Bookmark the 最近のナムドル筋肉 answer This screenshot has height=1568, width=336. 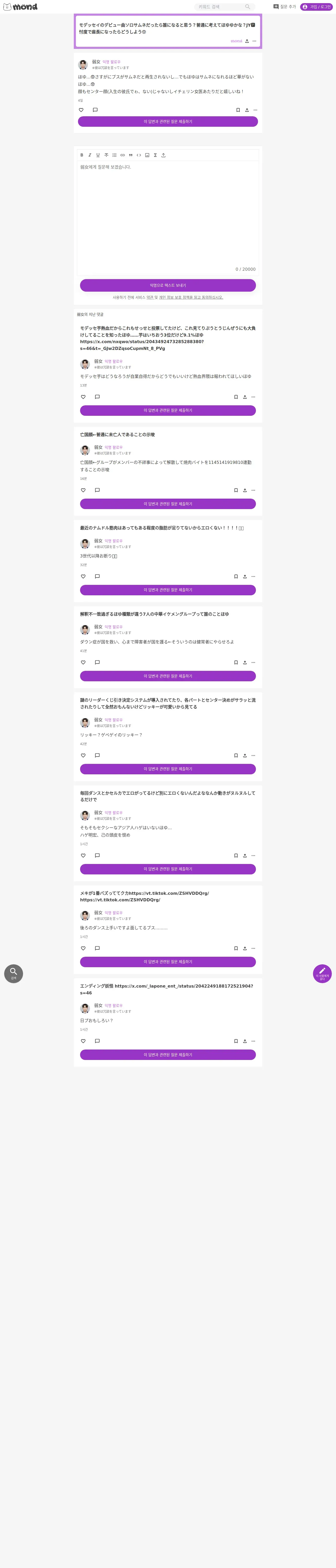pos(236,577)
